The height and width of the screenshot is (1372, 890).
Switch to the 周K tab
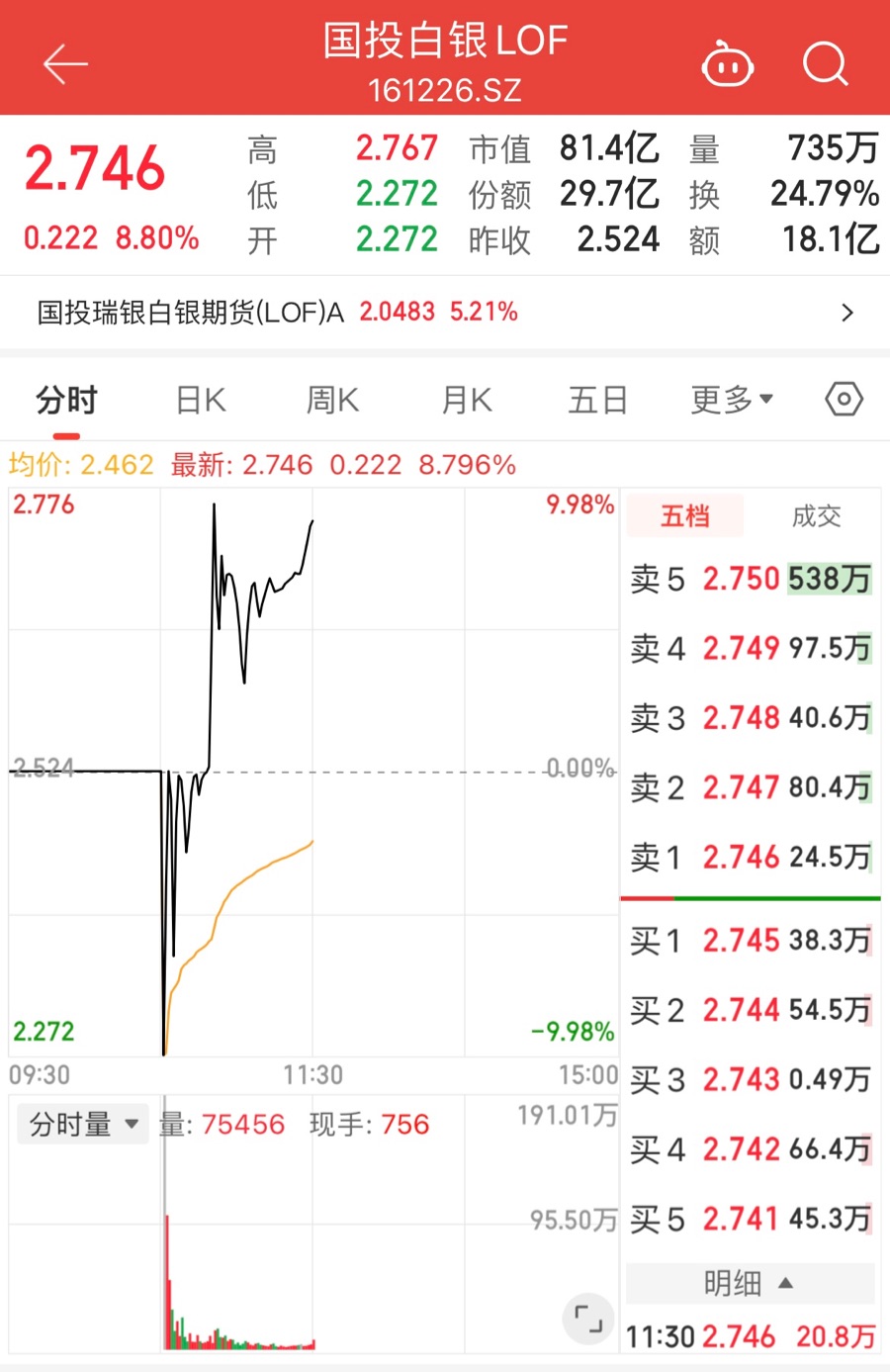click(x=332, y=401)
